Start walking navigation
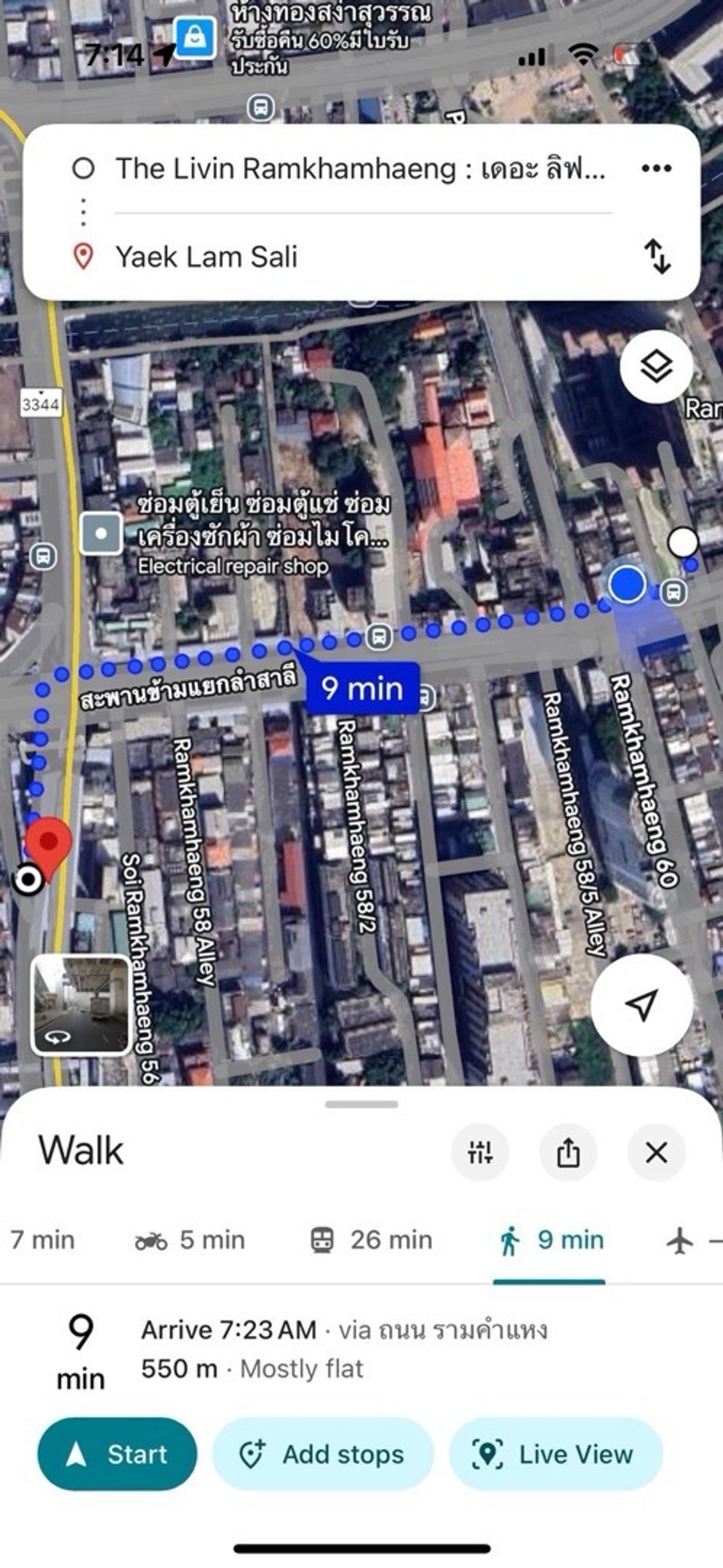Viewport: 723px width, 1568px height. tap(117, 1454)
